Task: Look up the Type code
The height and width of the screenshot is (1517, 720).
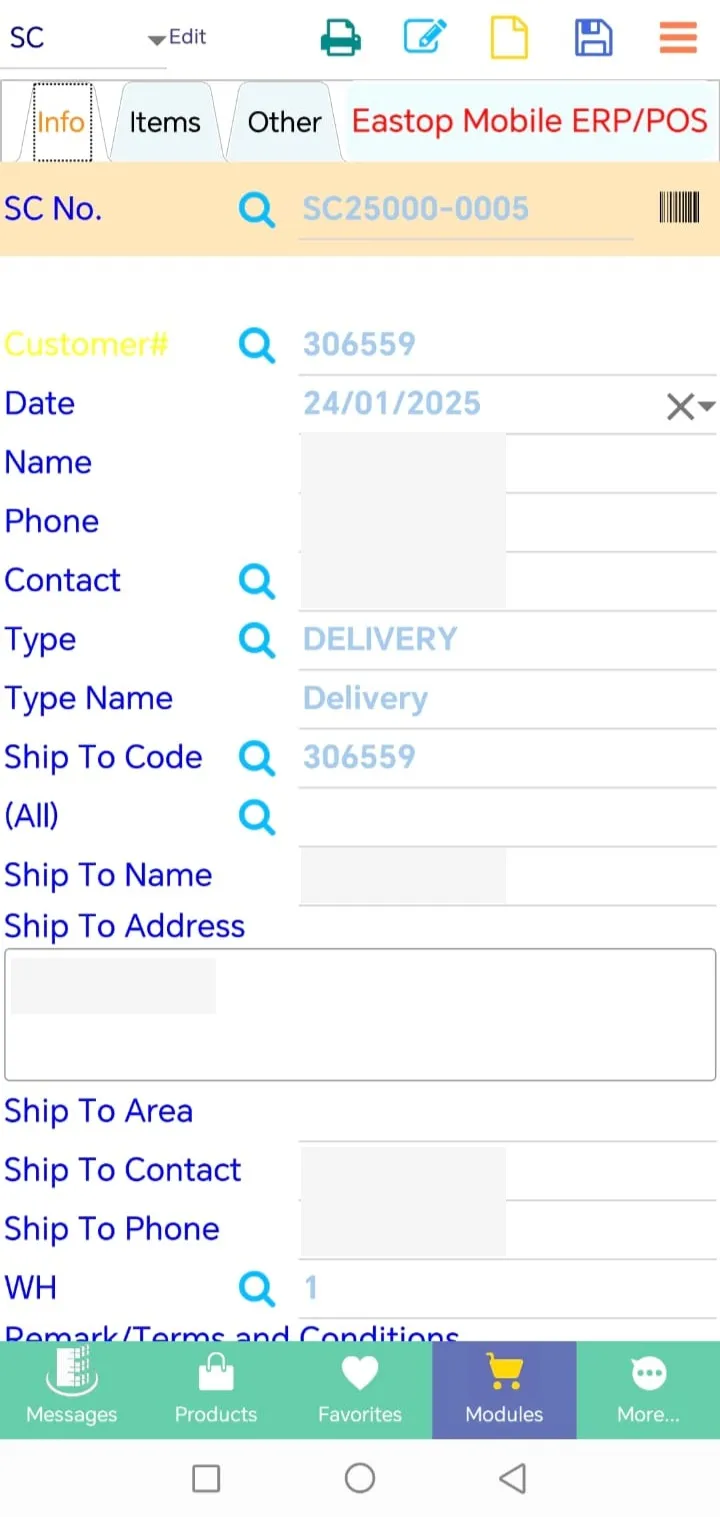Action: 257,640
